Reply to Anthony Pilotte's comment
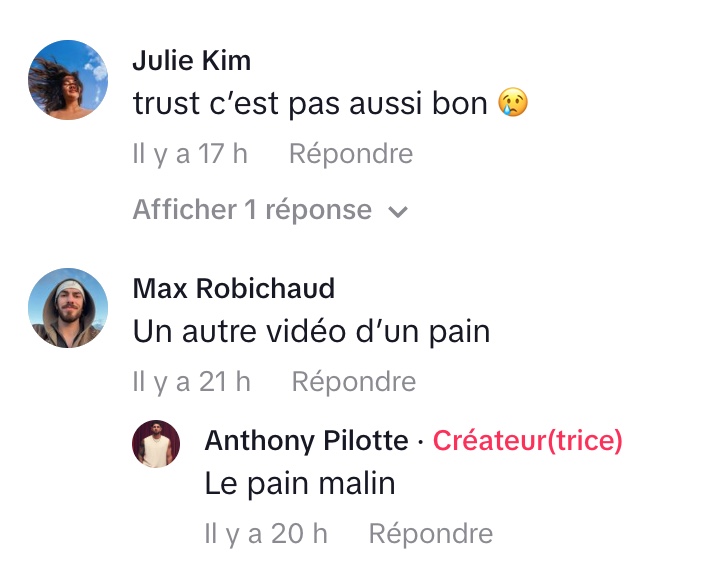The height and width of the screenshot is (578, 704). (430, 534)
